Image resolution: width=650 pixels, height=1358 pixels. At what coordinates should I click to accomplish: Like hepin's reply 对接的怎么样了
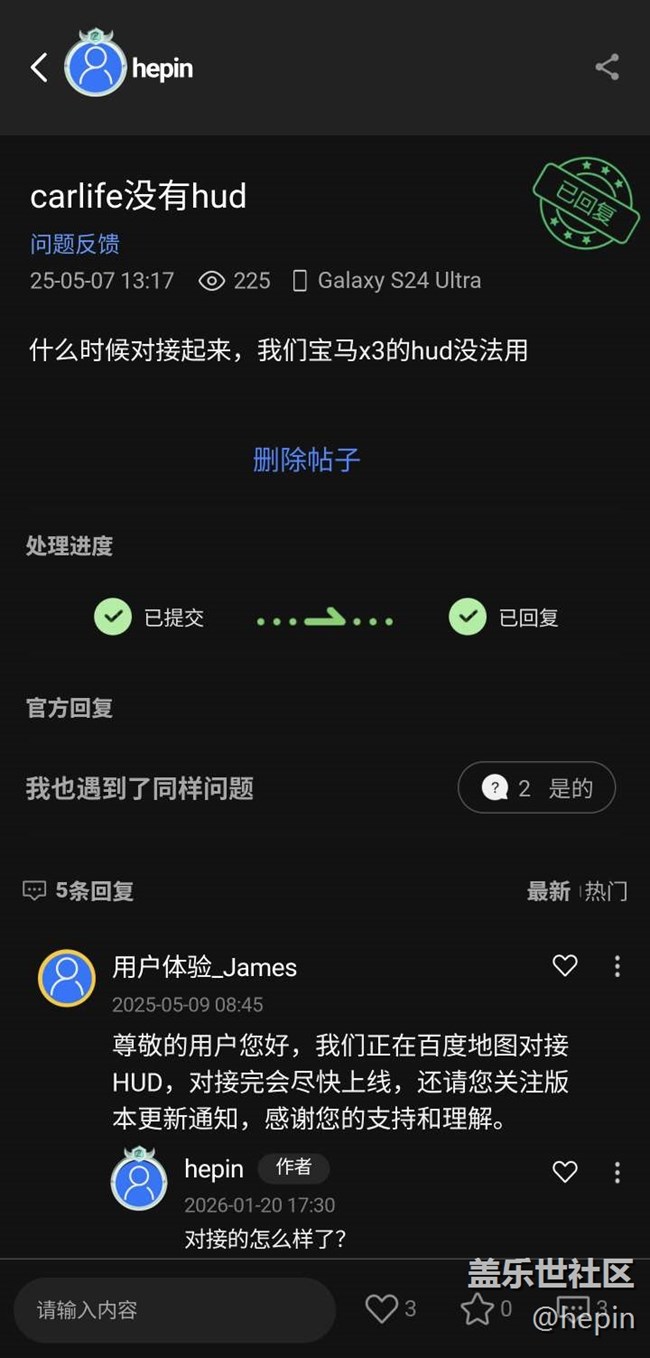(x=565, y=1172)
